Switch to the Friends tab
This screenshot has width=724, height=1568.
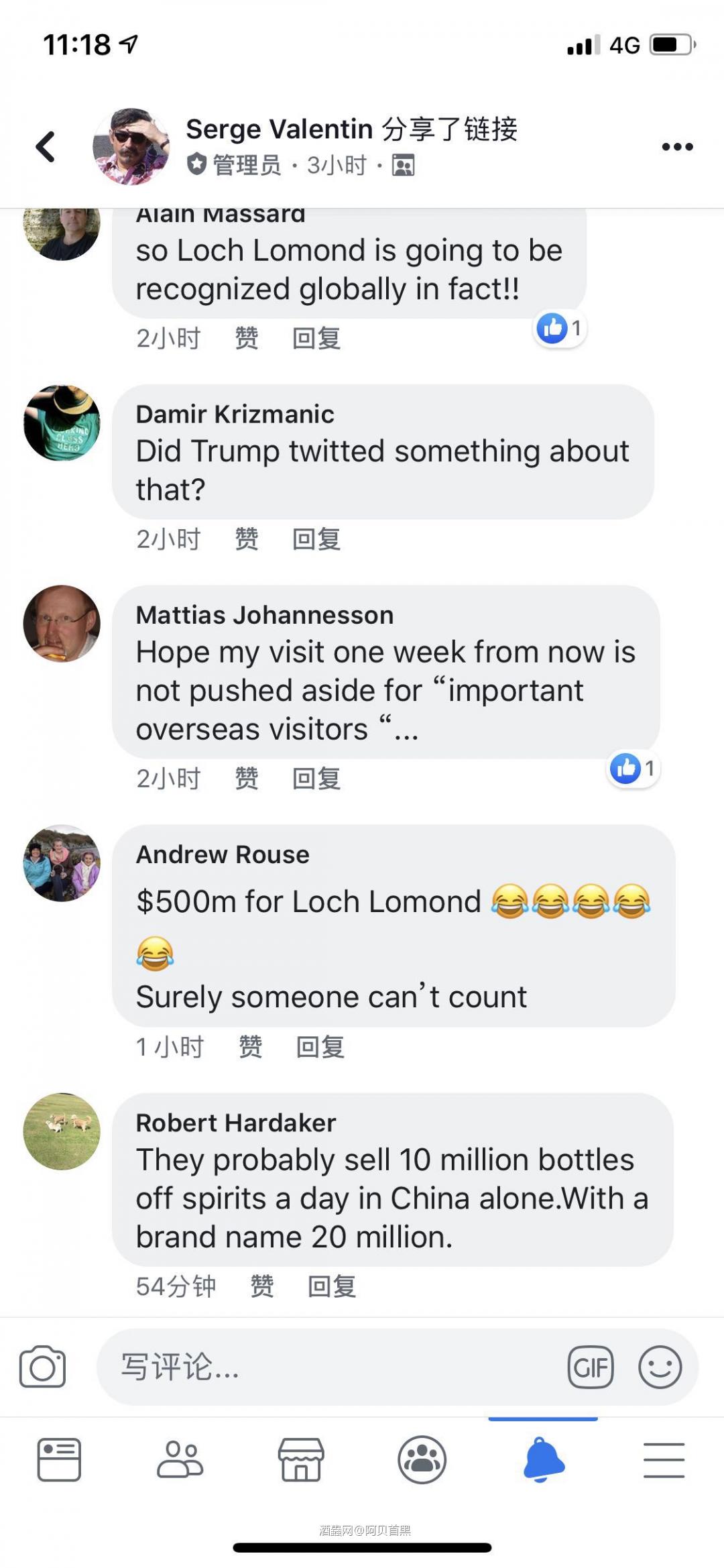tap(180, 1459)
